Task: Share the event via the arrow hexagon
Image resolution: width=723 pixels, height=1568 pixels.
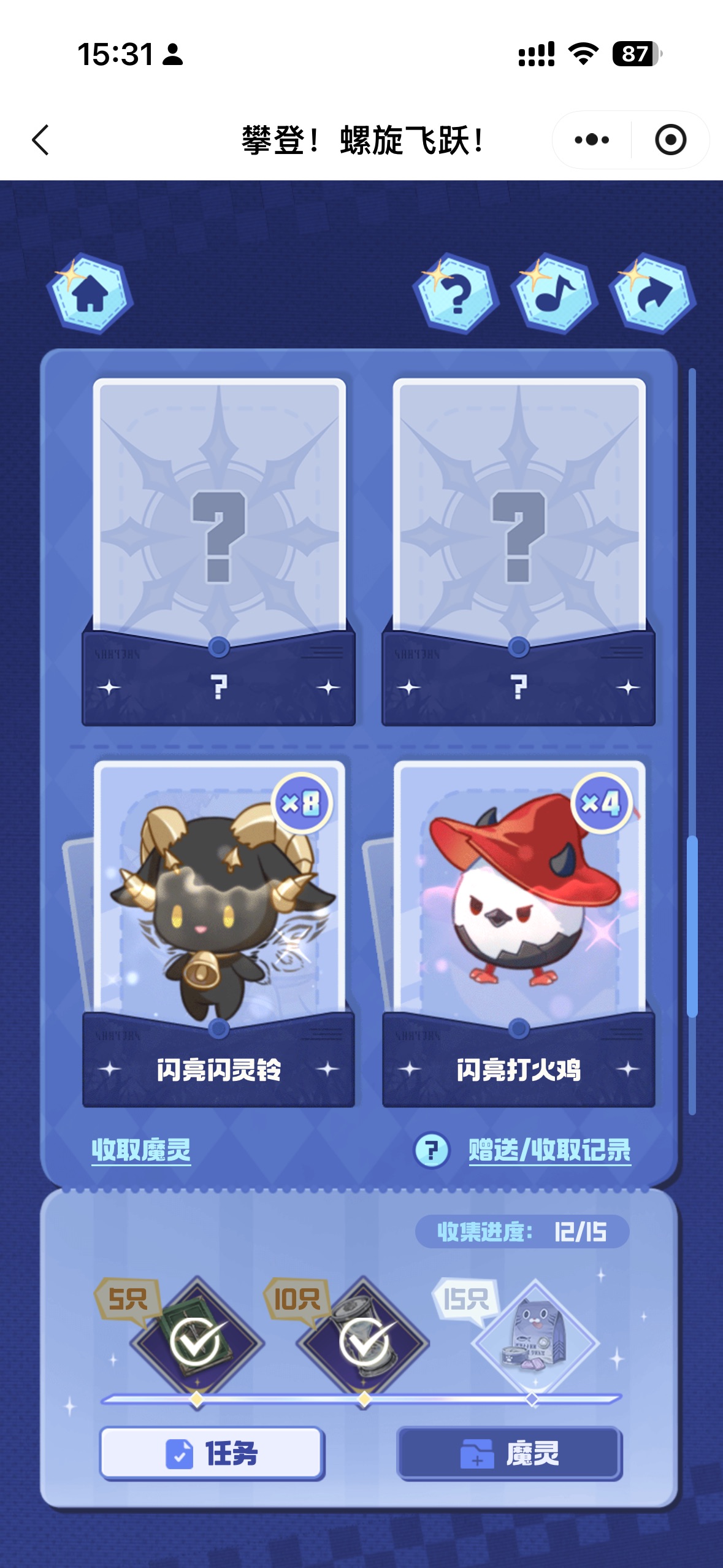Action: [x=652, y=294]
